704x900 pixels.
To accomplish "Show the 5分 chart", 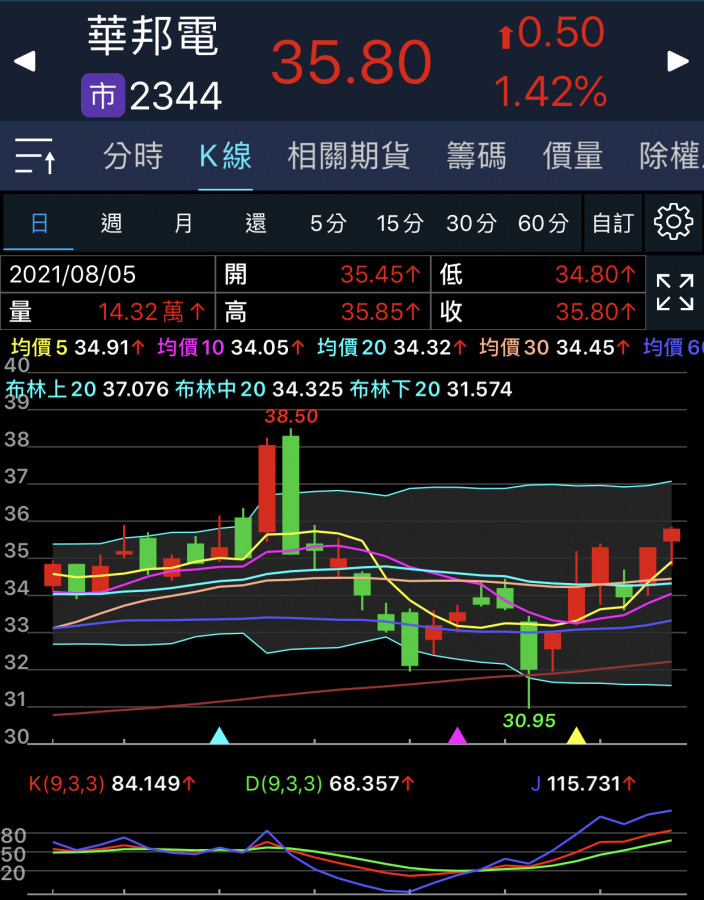I will [328, 223].
